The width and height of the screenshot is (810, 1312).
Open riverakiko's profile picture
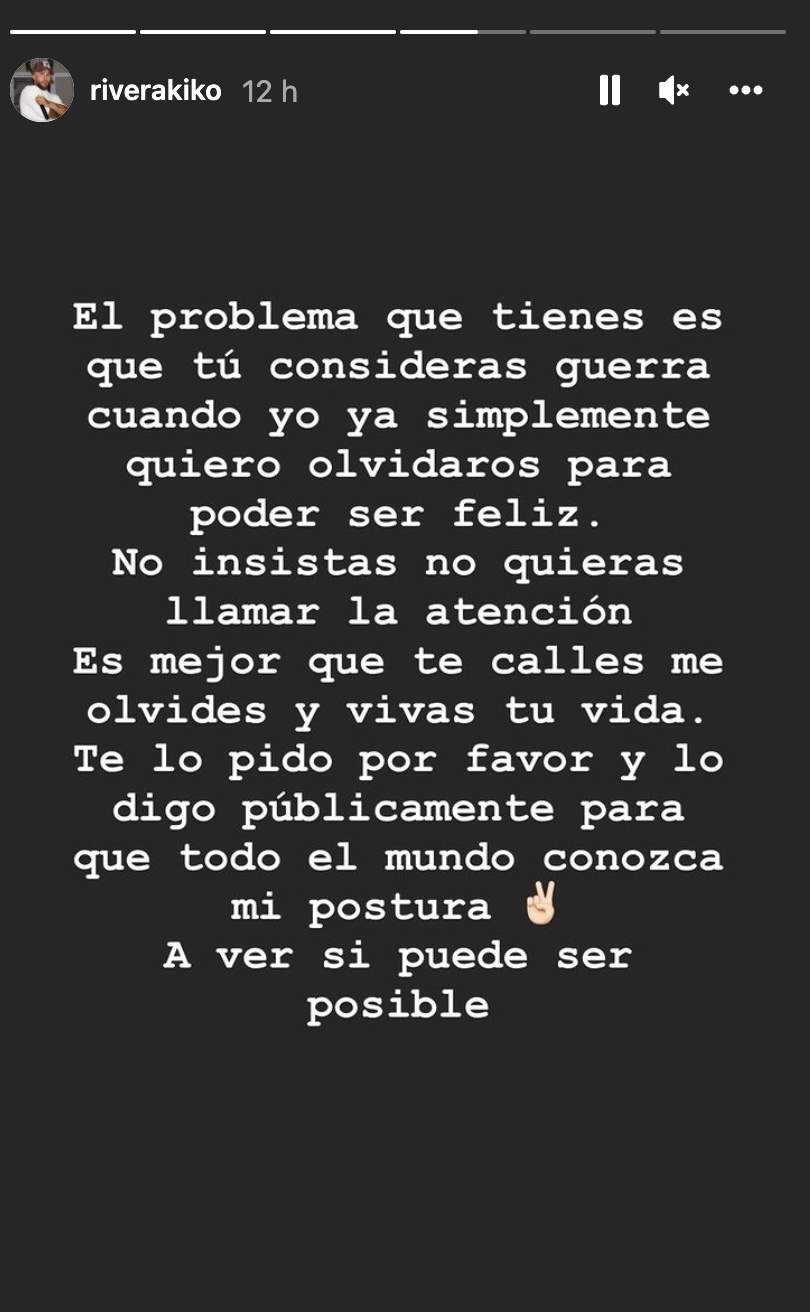42,91
